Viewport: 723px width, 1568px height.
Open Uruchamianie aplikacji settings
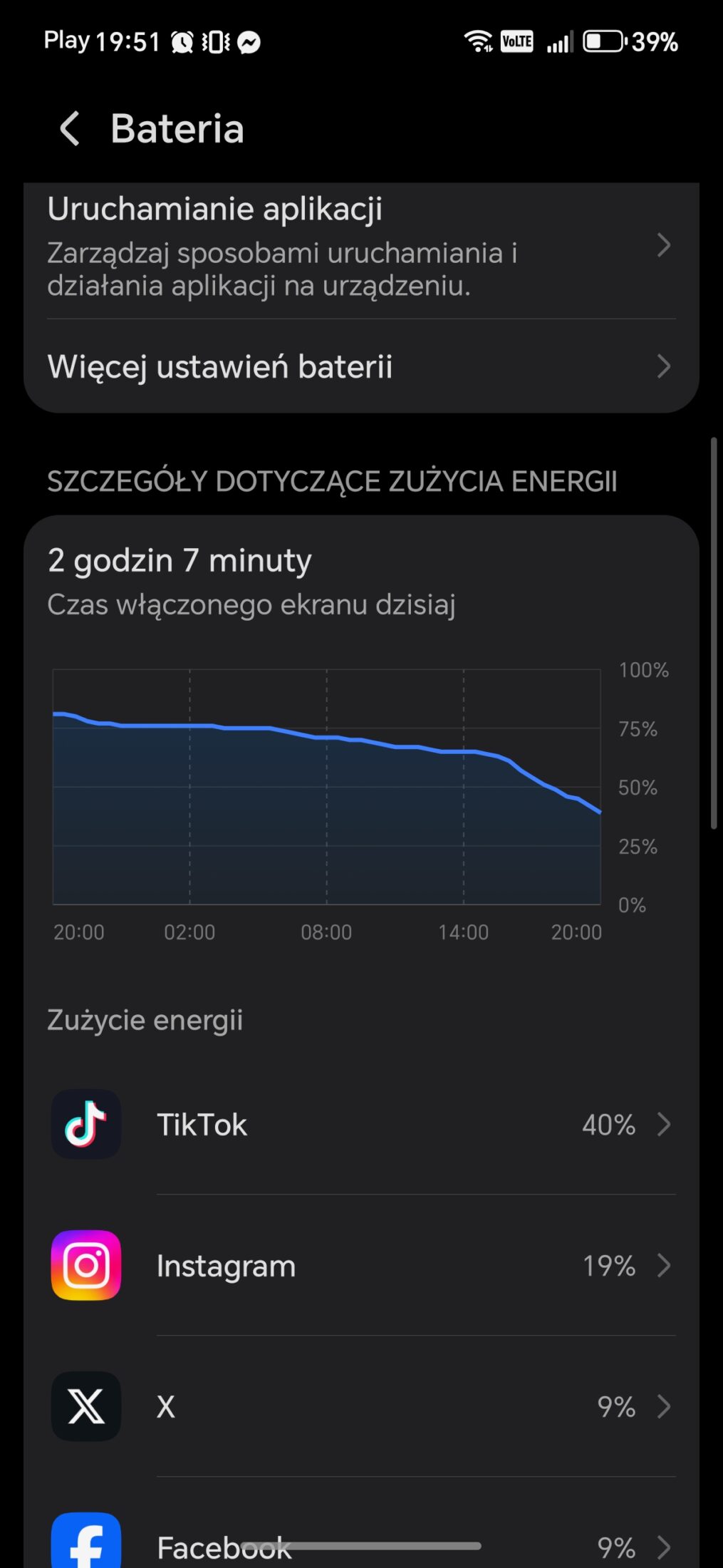point(361,247)
